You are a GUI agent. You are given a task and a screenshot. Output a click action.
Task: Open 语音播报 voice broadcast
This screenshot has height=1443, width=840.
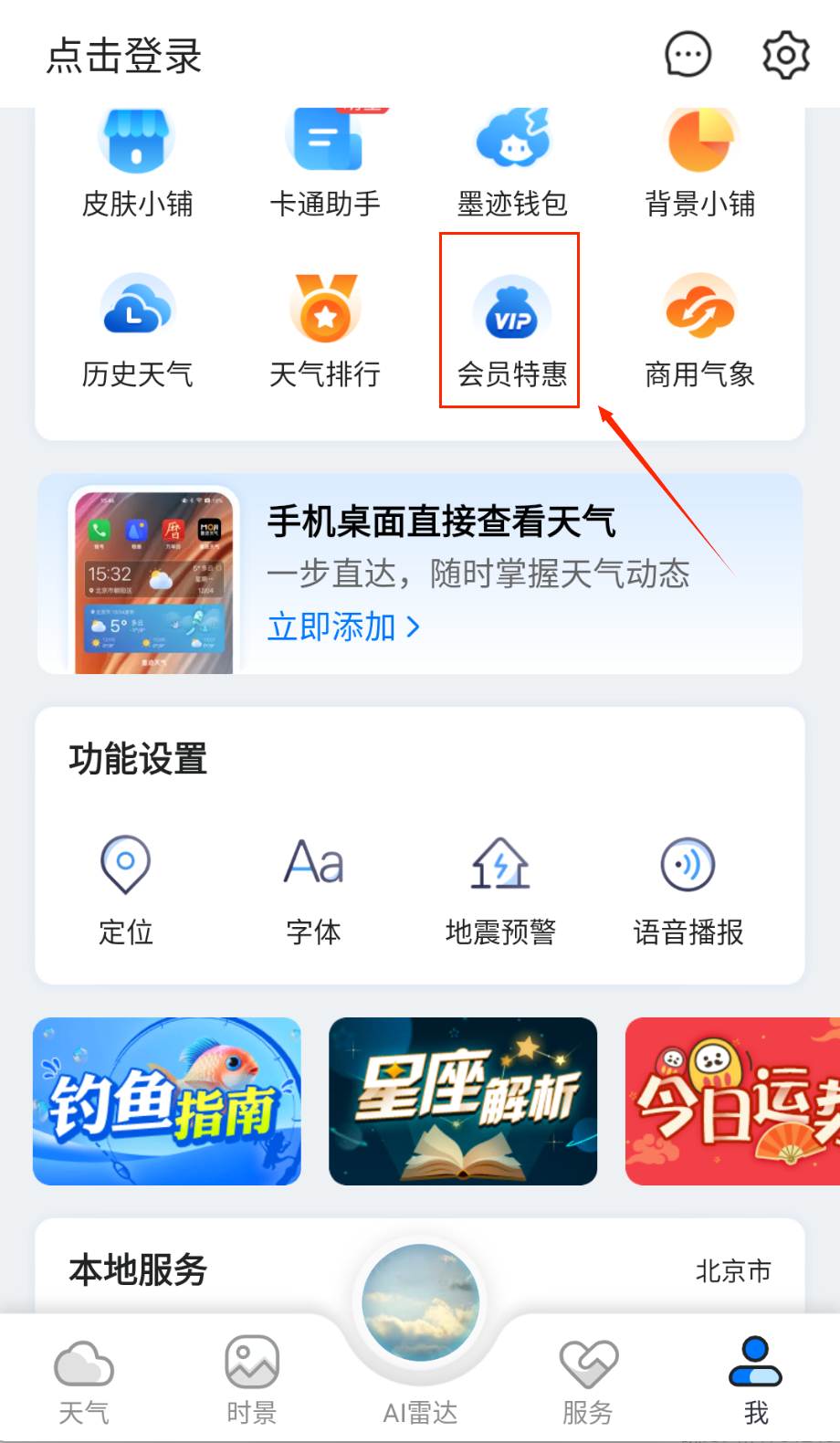tap(688, 890)
